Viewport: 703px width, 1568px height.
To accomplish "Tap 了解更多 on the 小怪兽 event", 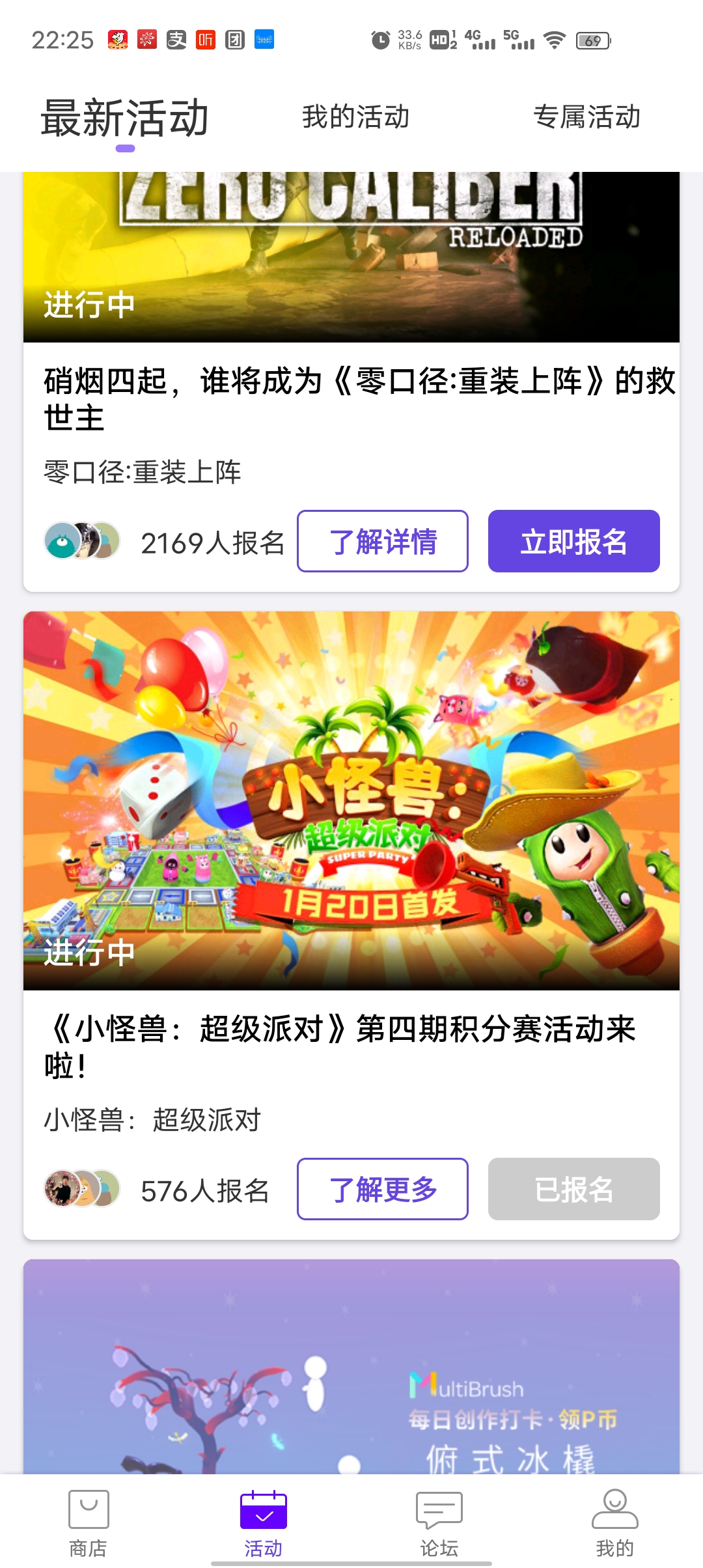I will pyautogui.click(x=383, y=1189).
